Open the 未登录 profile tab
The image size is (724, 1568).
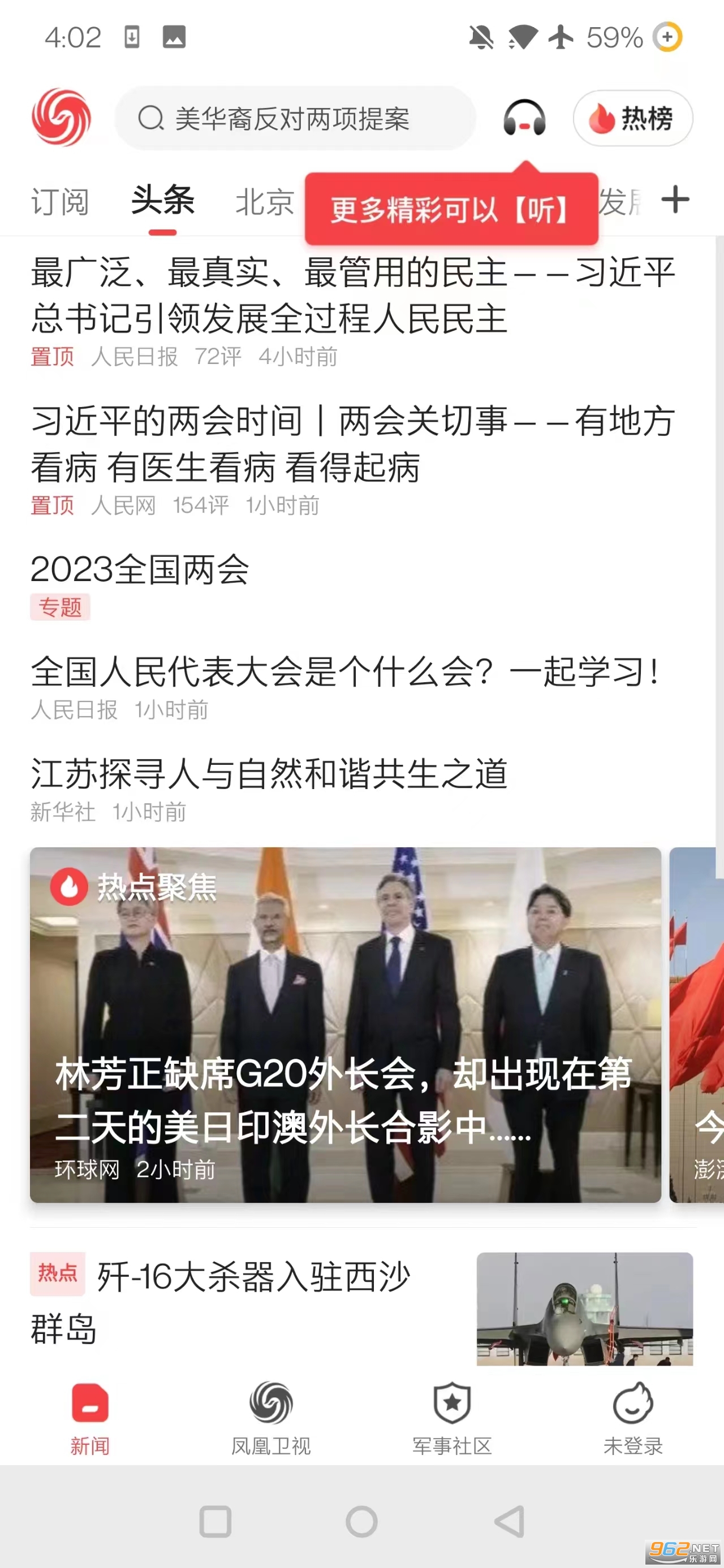pyautogui.click(x=633, y=1418)
